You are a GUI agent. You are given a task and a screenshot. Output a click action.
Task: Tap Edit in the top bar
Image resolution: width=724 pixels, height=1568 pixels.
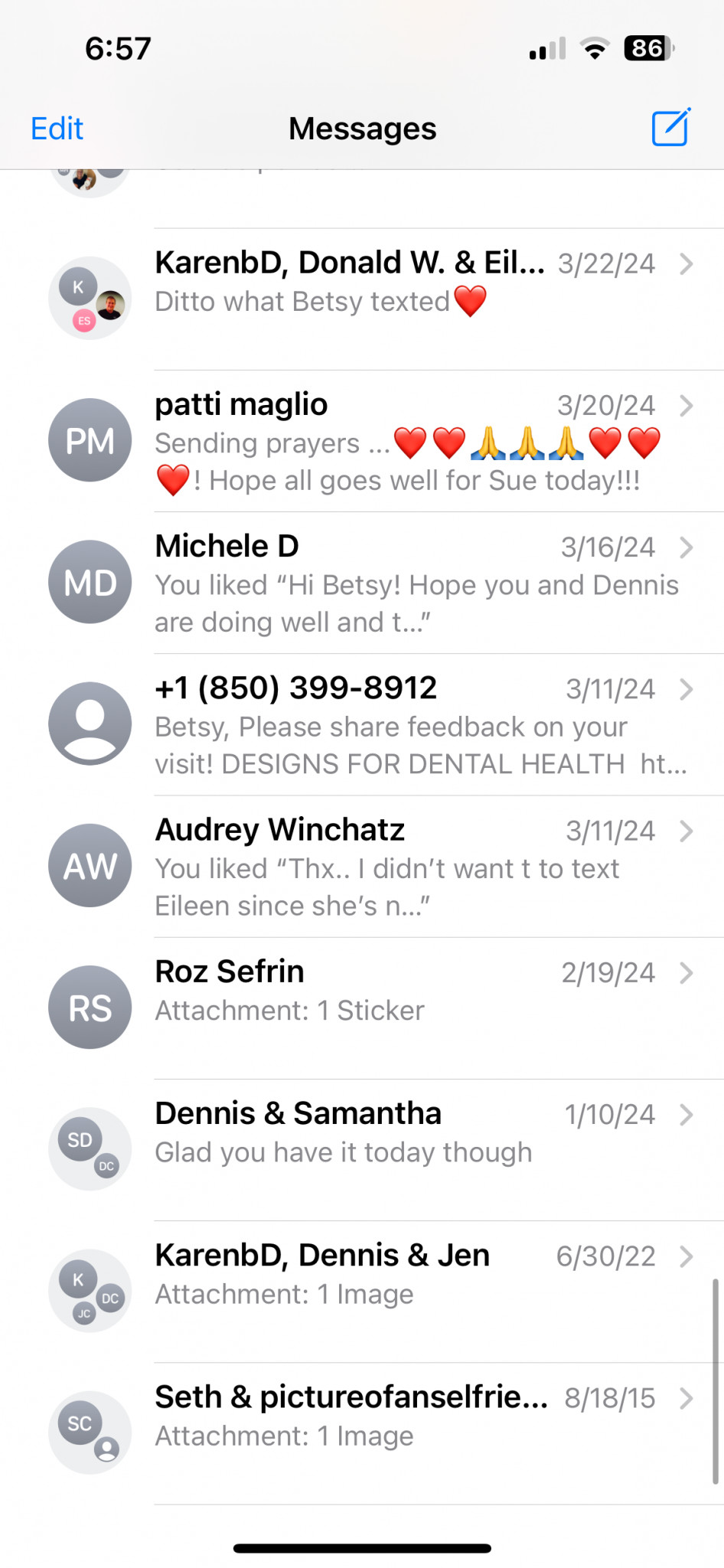click(x=57, y=129)
